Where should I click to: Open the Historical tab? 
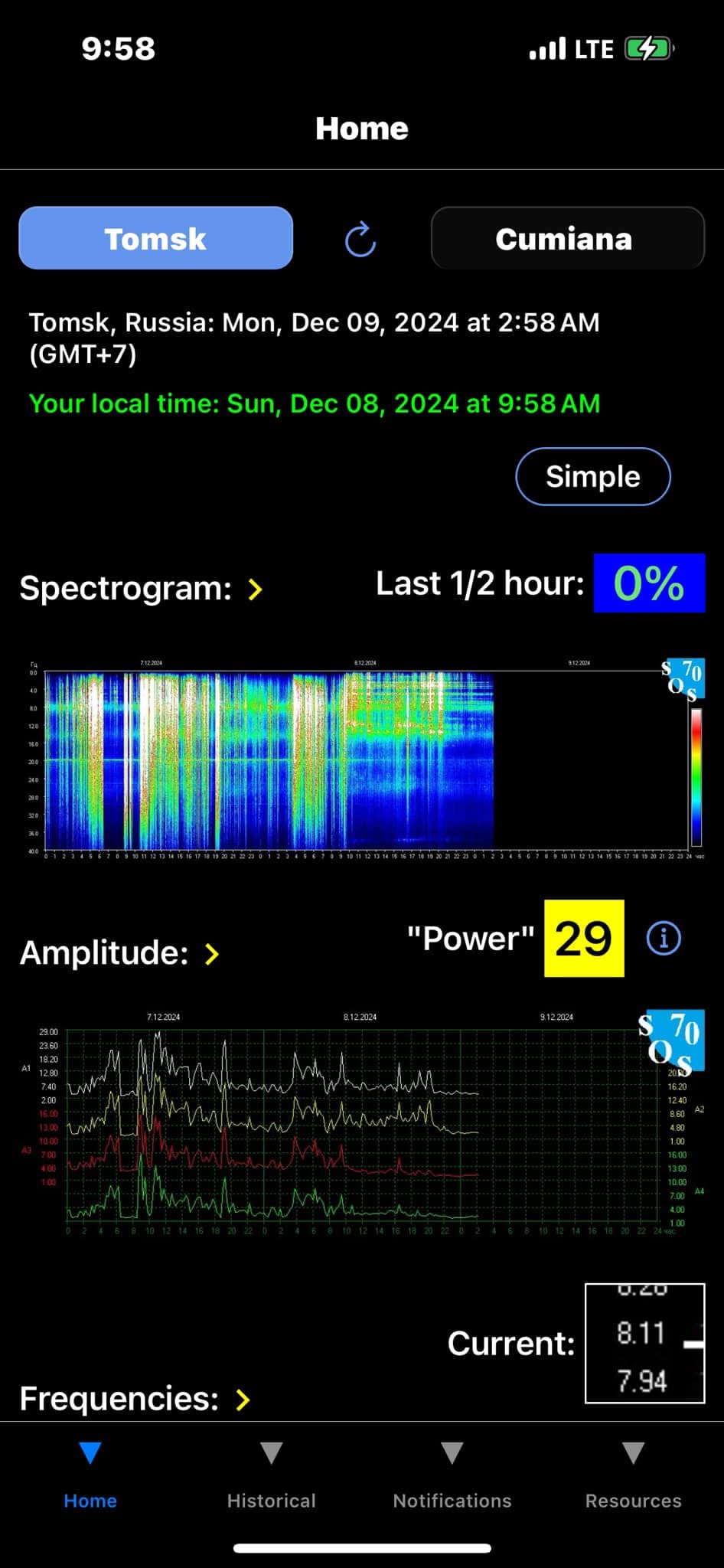click(271, 1475)
